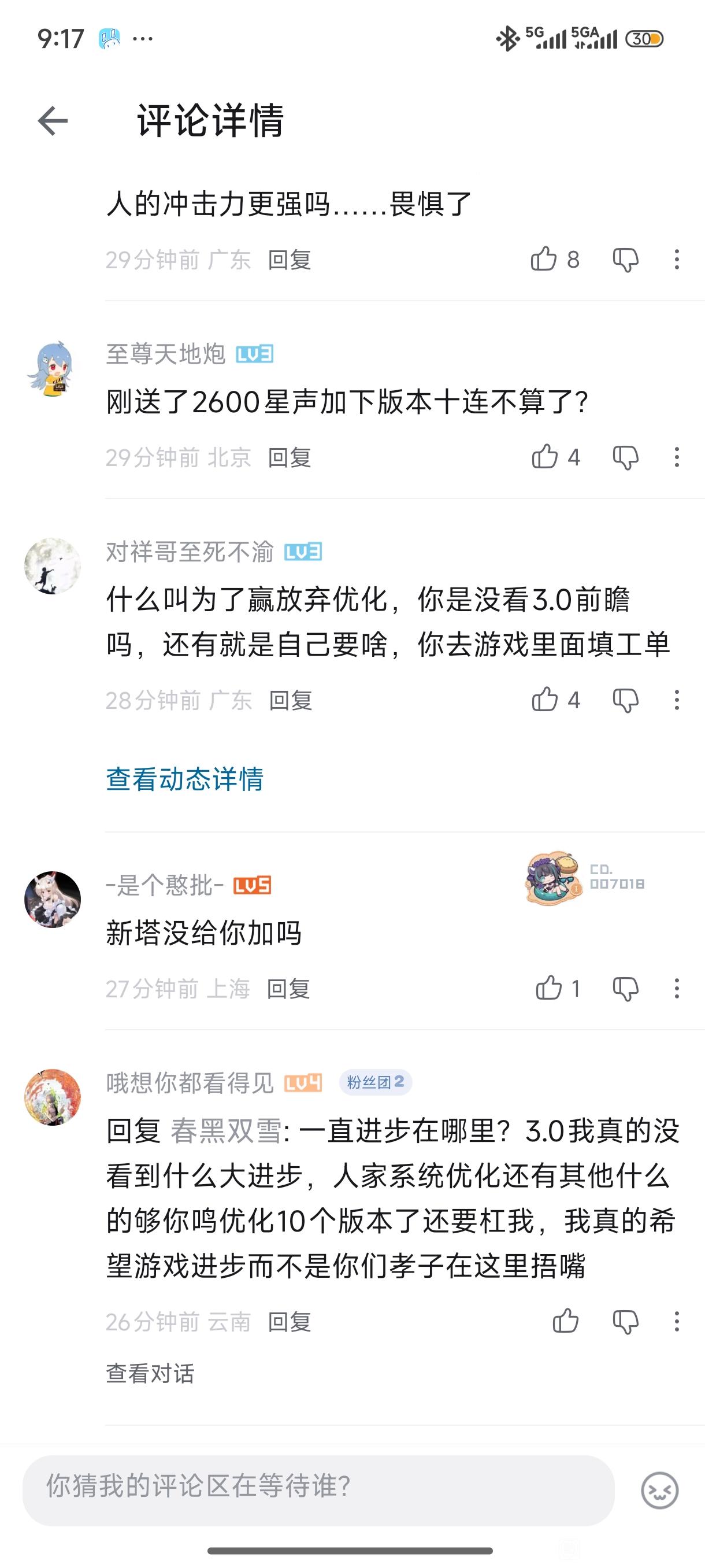Reply to -是个憨批-'s comment

click(x=288, y=989)
